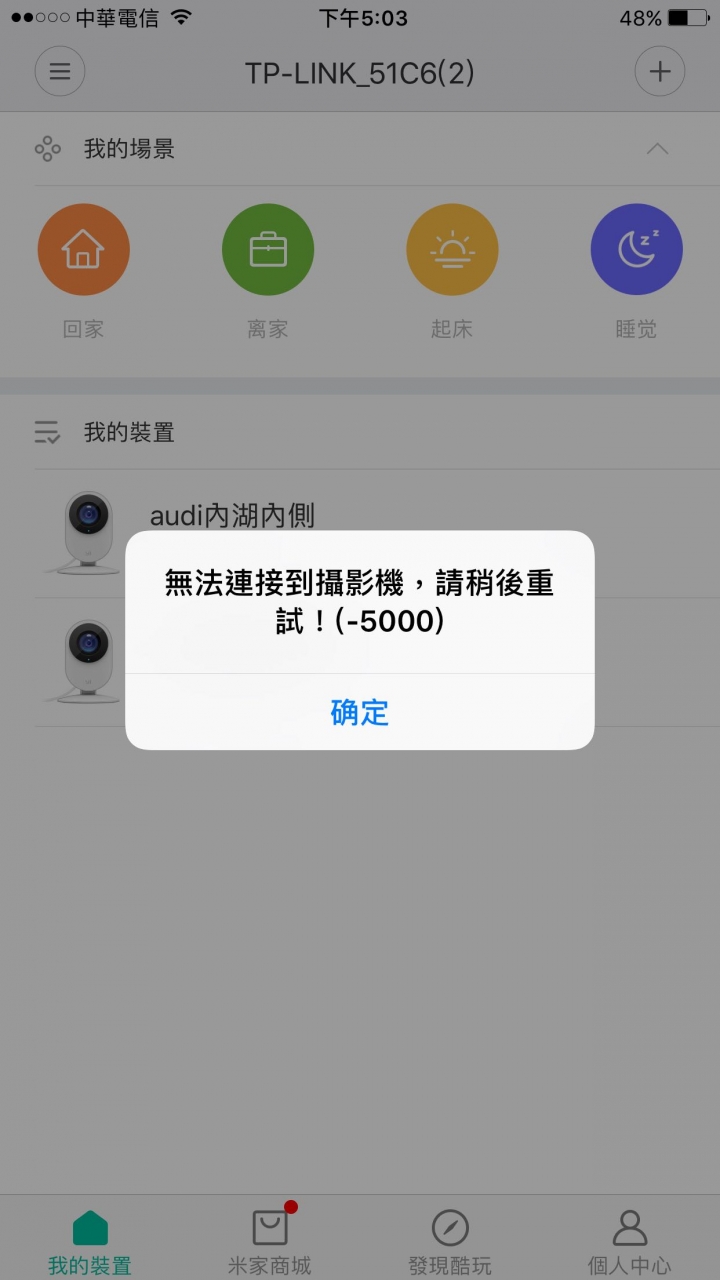Image resolution: width=720 pixels, height=1280 pixels.
Task: Activate the 离家 scene
Action: 267,250
